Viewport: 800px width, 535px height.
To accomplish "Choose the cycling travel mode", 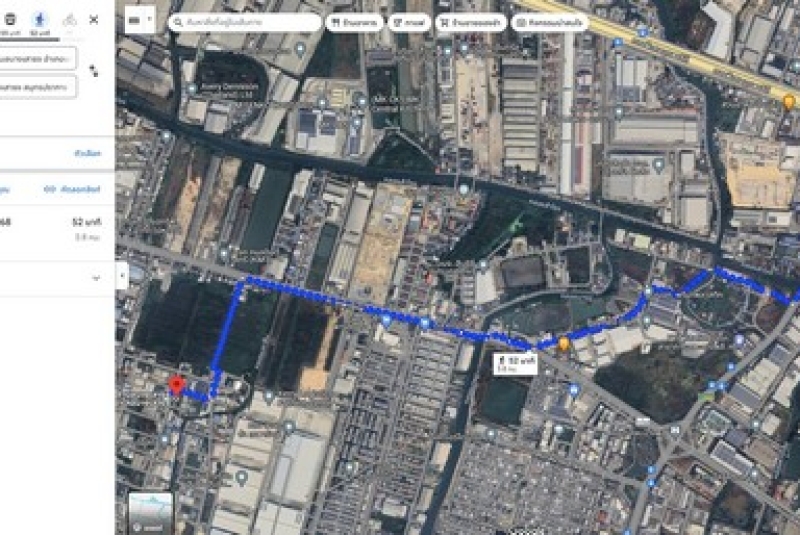I will click(x=69, y=20).
